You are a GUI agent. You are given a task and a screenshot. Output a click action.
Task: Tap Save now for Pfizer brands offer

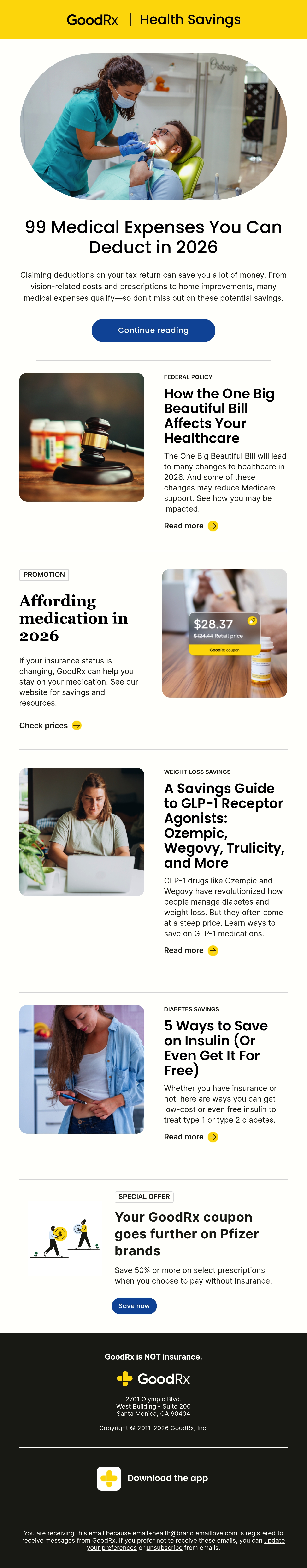coord(134,1306)
